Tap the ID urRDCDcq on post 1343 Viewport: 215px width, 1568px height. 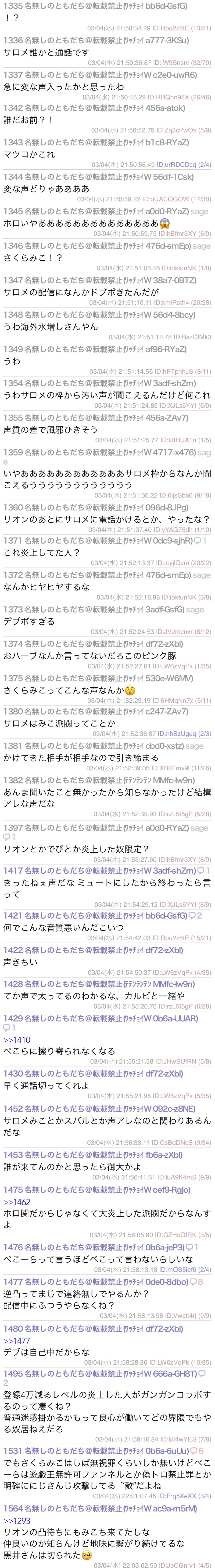[x=176, y=165]
